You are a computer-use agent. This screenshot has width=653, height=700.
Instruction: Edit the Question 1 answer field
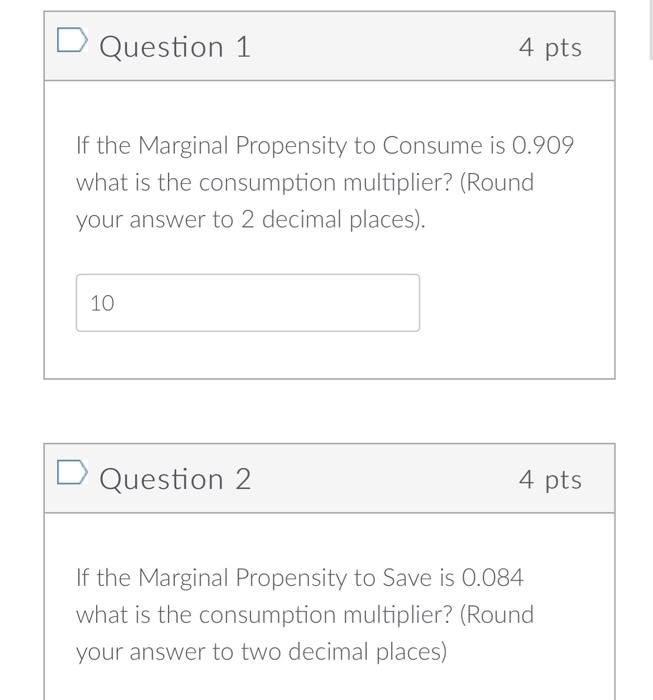tap(248, 303)
